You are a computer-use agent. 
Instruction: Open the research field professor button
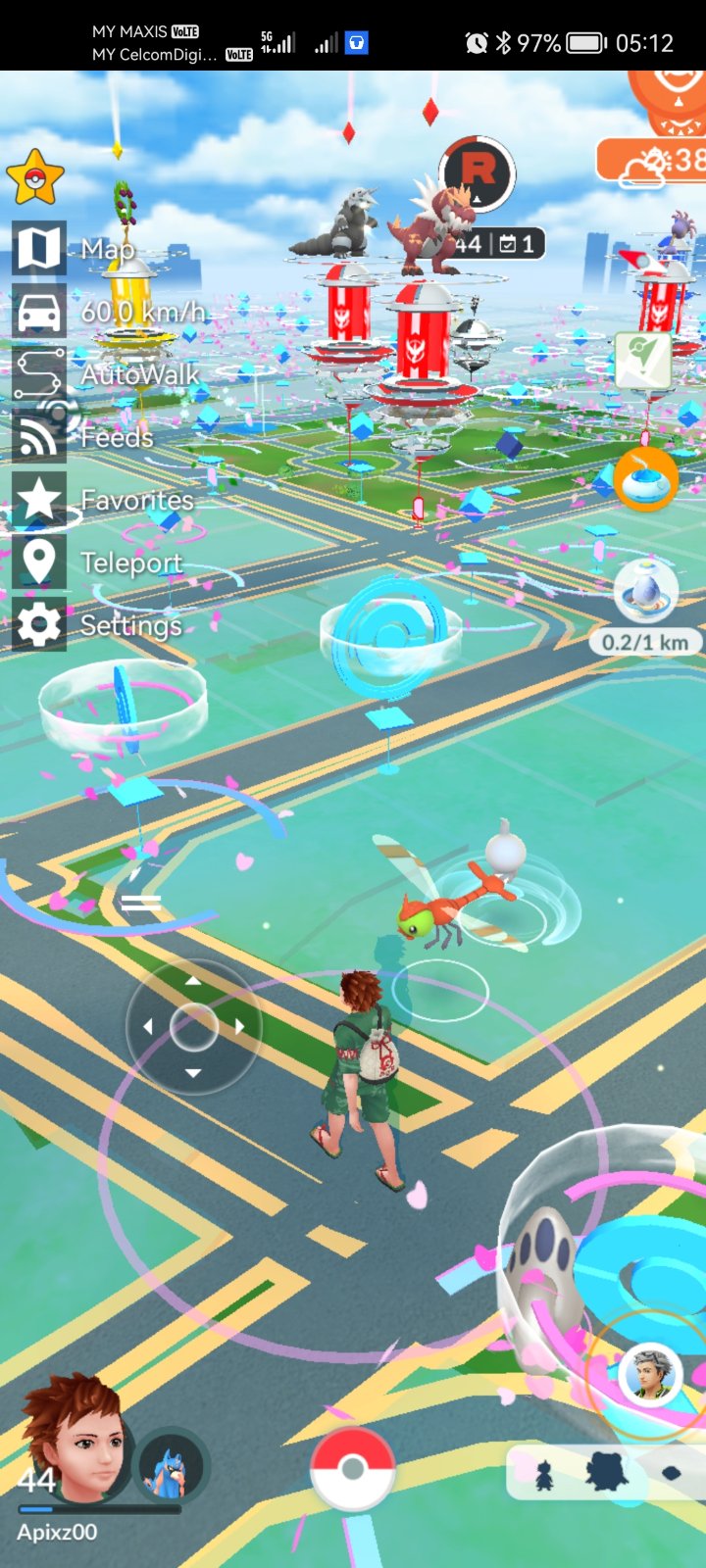650,1374
